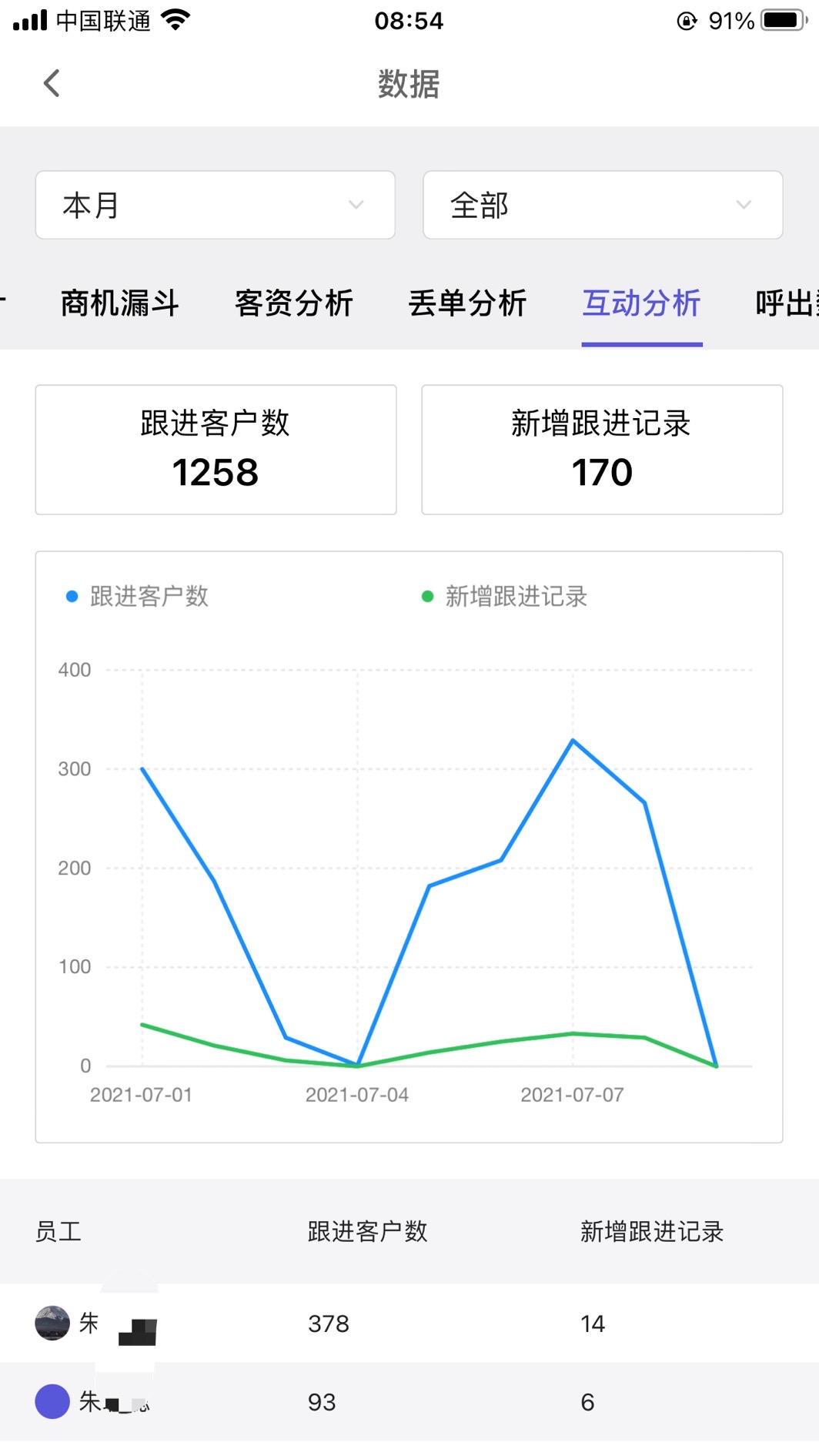The width and height of the screenshot is (819, 1456).
Task: Expand the 全部 filter dropdown
Action: click(602, 205)
